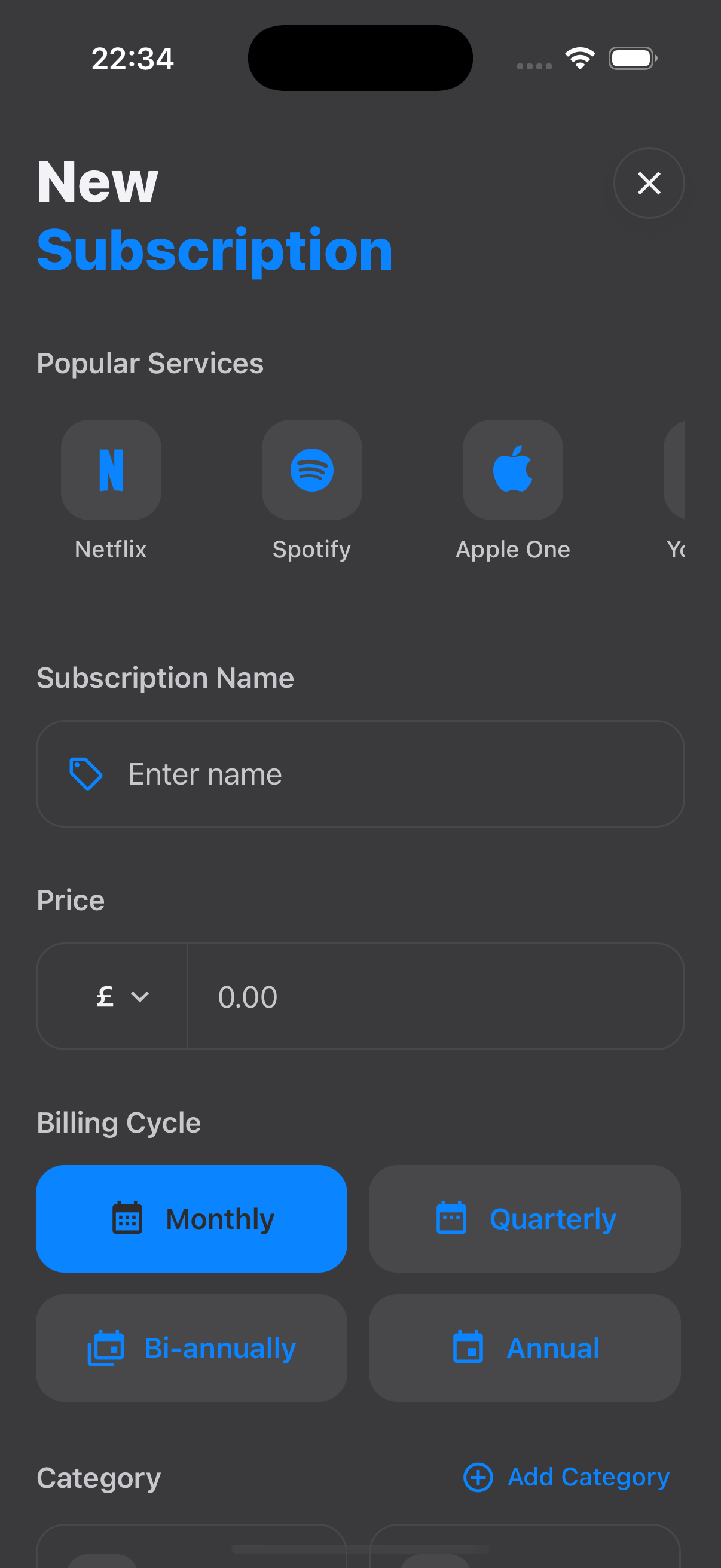Select Annual as the billing cycle

524,1347
